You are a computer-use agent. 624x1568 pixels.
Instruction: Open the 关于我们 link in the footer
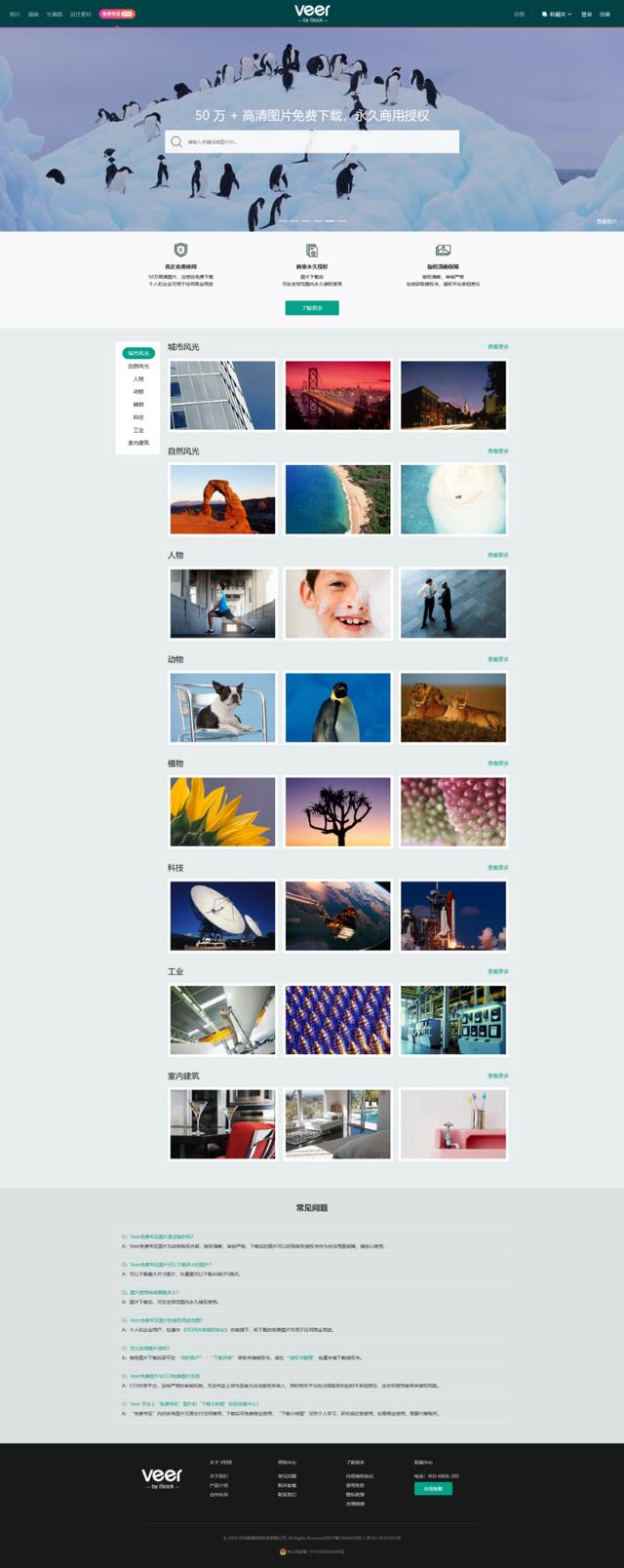pos(218,1476)
